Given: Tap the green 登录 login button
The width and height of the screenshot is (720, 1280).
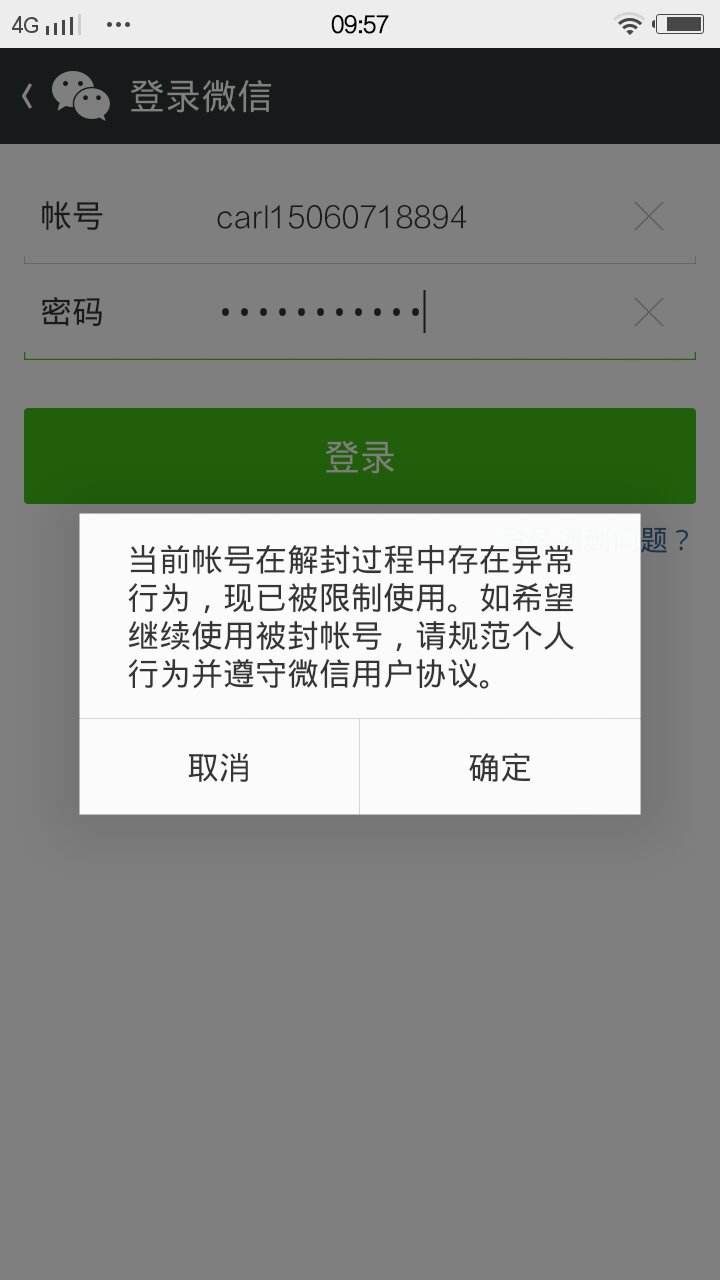Looking at the screenshot, I should click(x=358, y=456).
